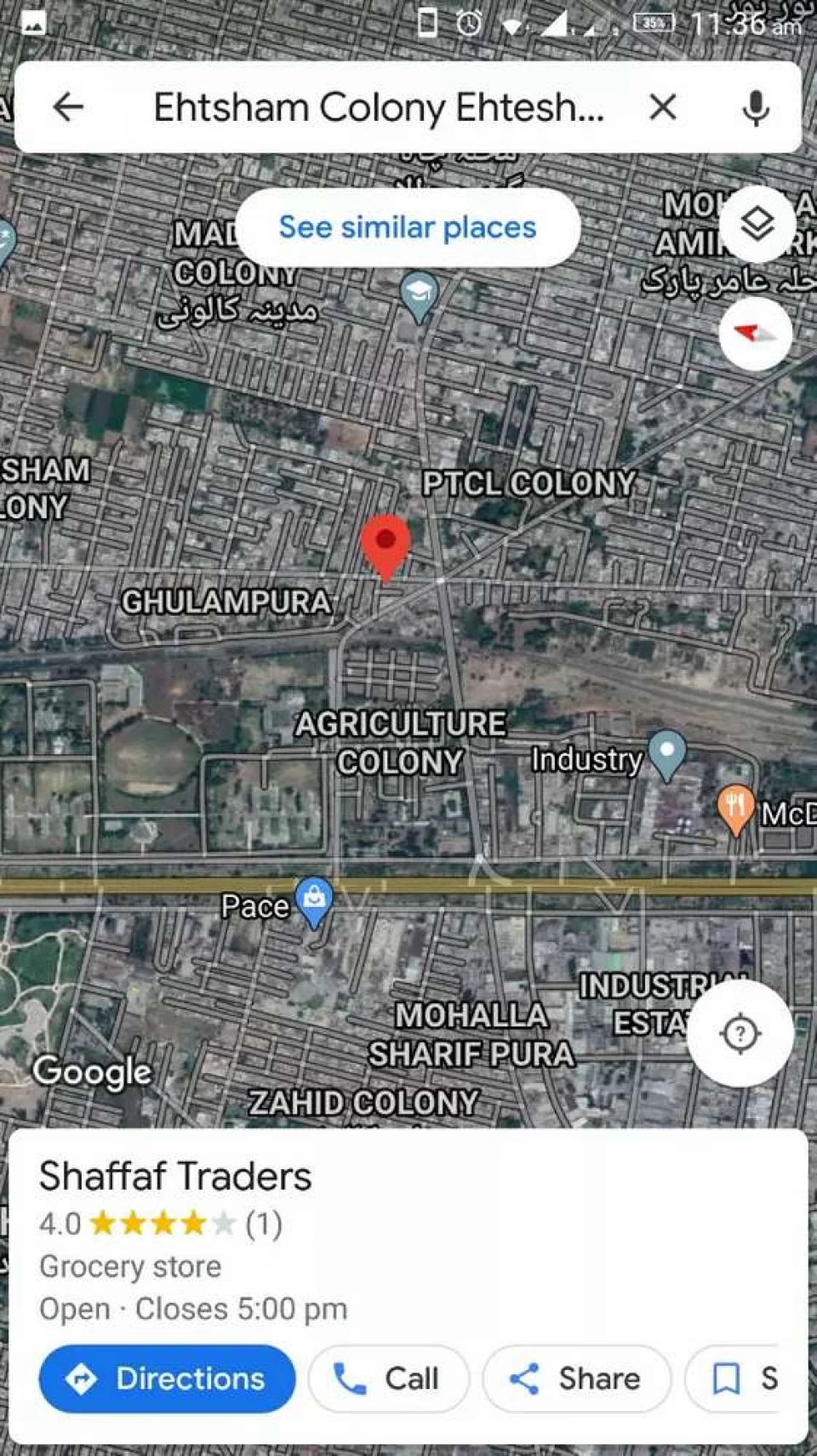Start voice search with the microphone
Viewport: 817px width, 1456px height.
click(756, 108)
